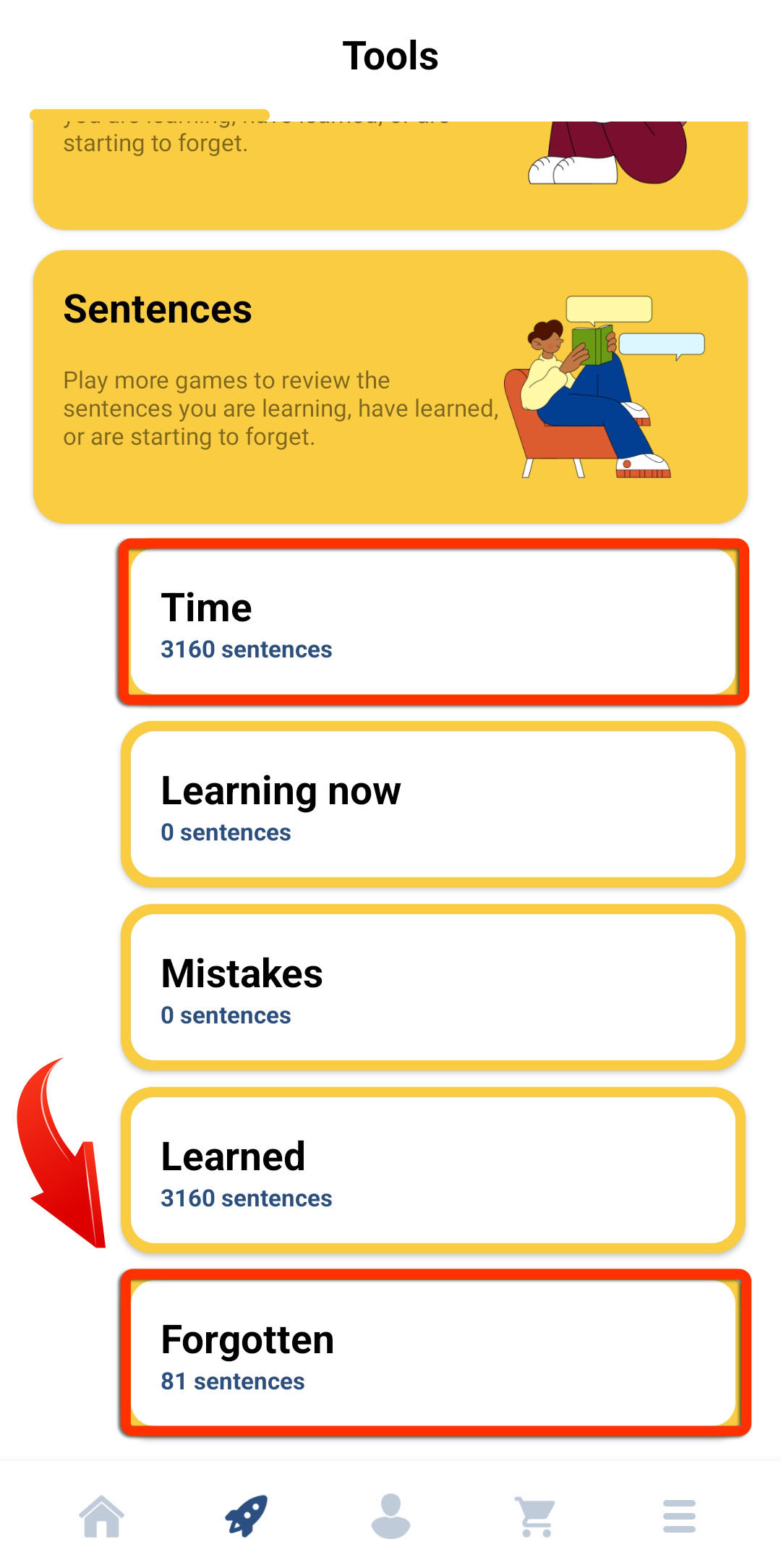Open the hamburger menu tab
This screenshot has height=1568, width=781.
click(679, 1516)
